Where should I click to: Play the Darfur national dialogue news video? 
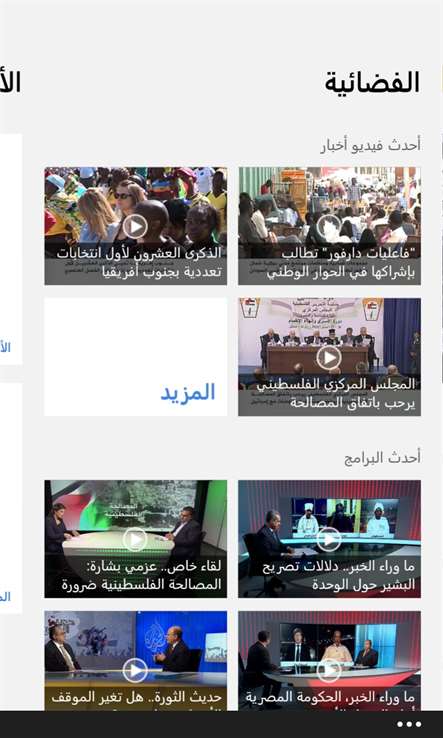click(x=329, y=226)
